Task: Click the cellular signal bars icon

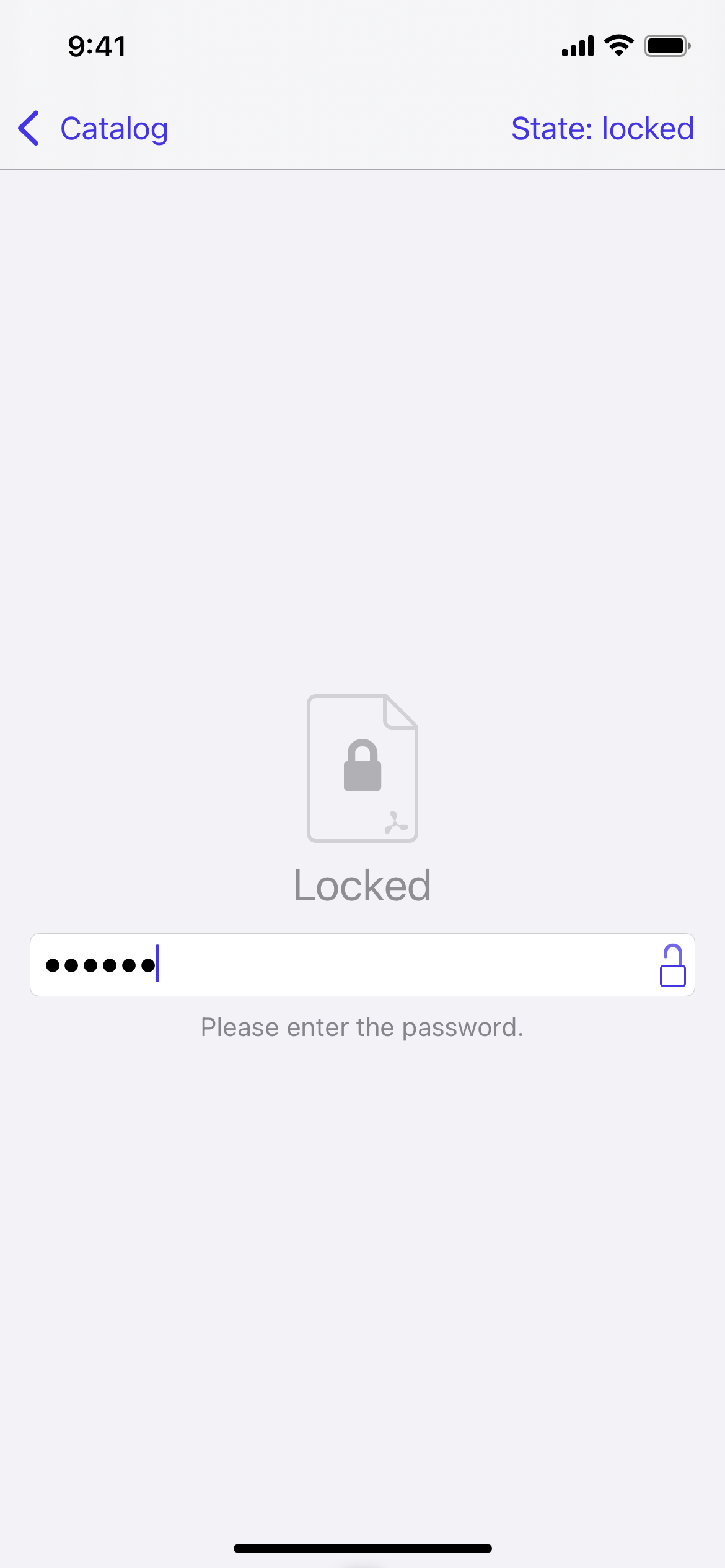Action: (x=576, y=45)
